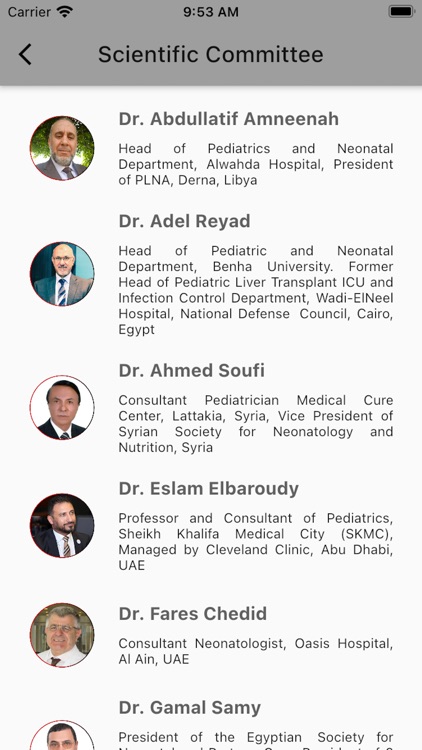Open Dr. Gamal Samy's entry

click(x=211, y=721)
